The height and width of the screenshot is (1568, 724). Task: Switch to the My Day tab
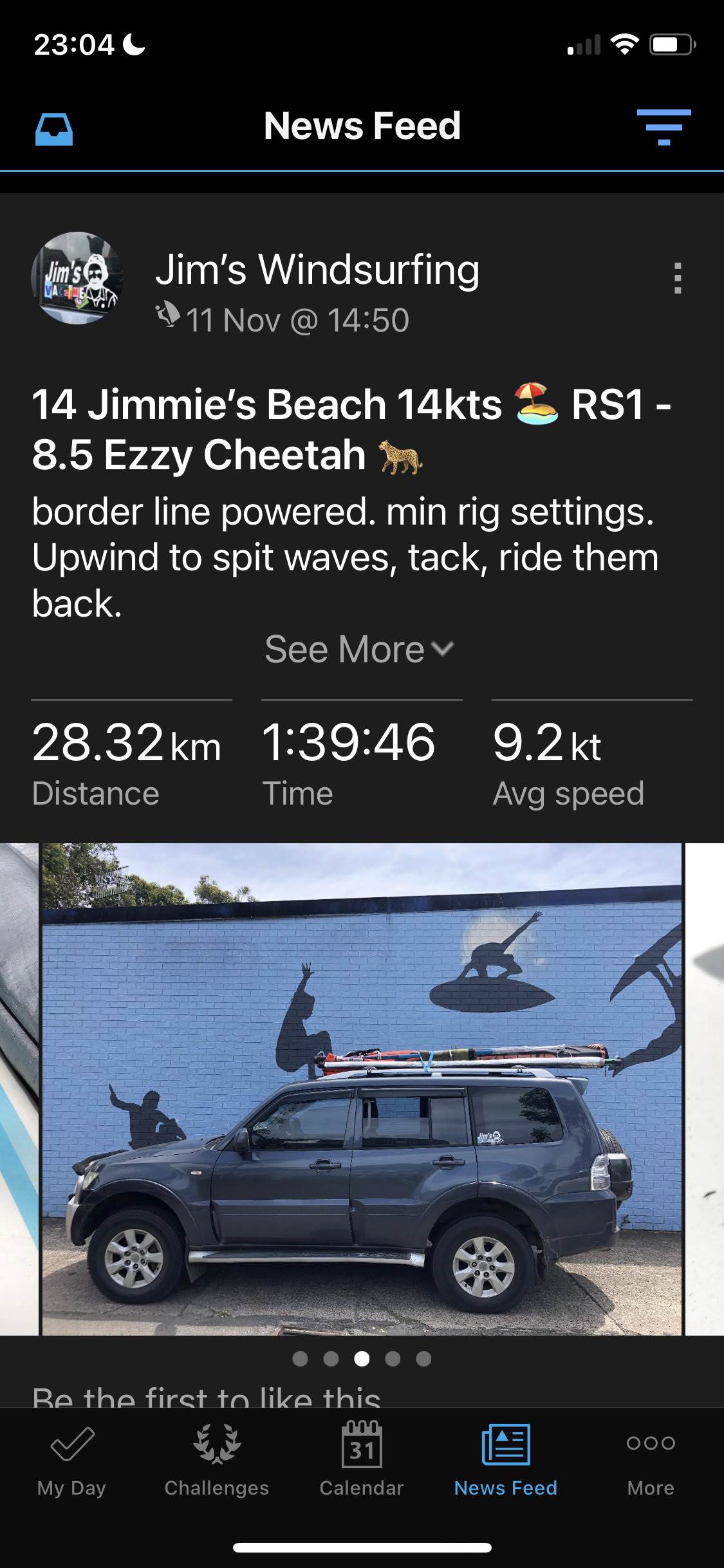coord(71,1460)
